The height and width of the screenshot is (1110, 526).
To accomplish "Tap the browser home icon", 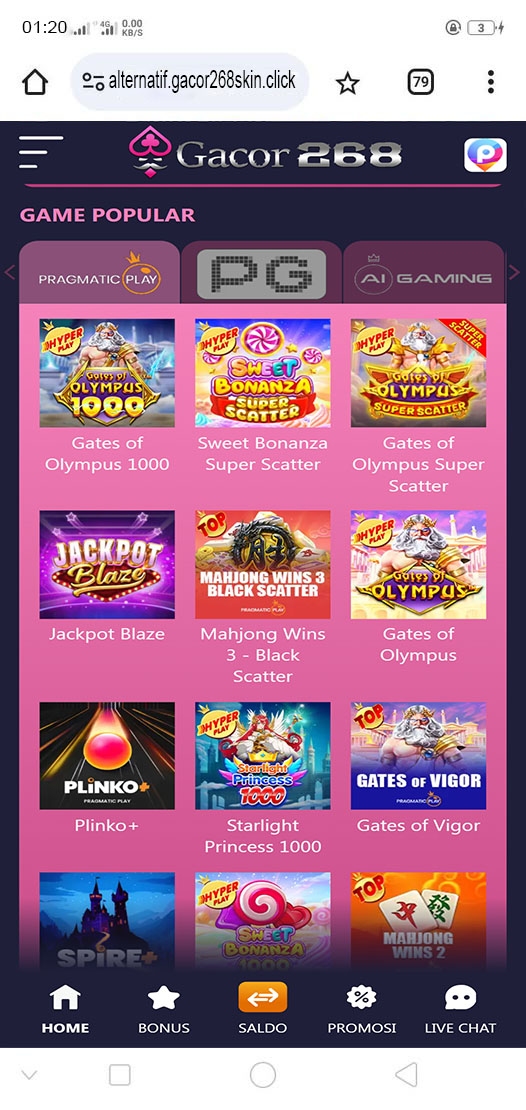I will coord(35,83).
